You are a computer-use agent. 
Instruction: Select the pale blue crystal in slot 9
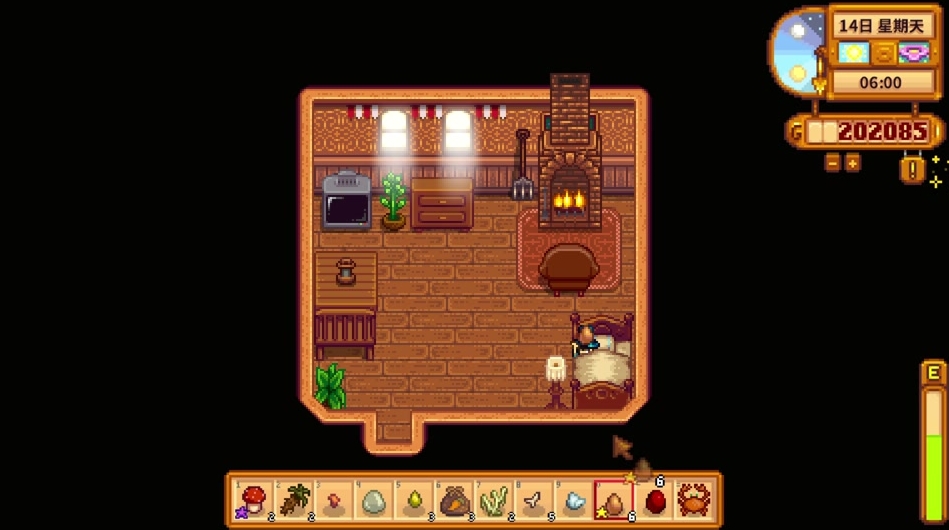[x=573, y=499]
